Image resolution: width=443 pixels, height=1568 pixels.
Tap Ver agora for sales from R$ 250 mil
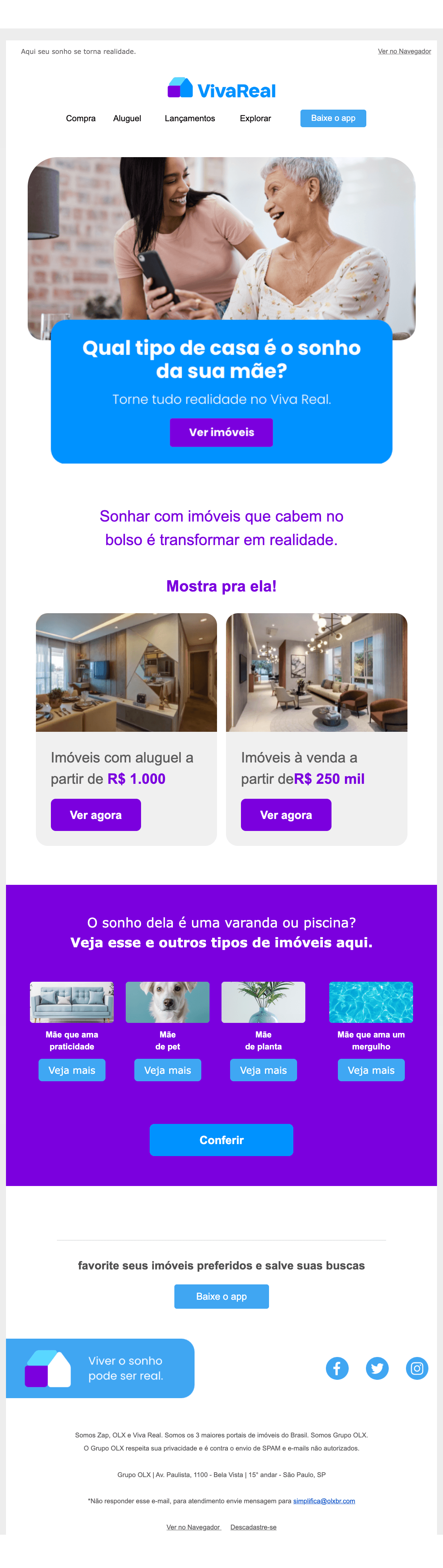click(286, 815)
